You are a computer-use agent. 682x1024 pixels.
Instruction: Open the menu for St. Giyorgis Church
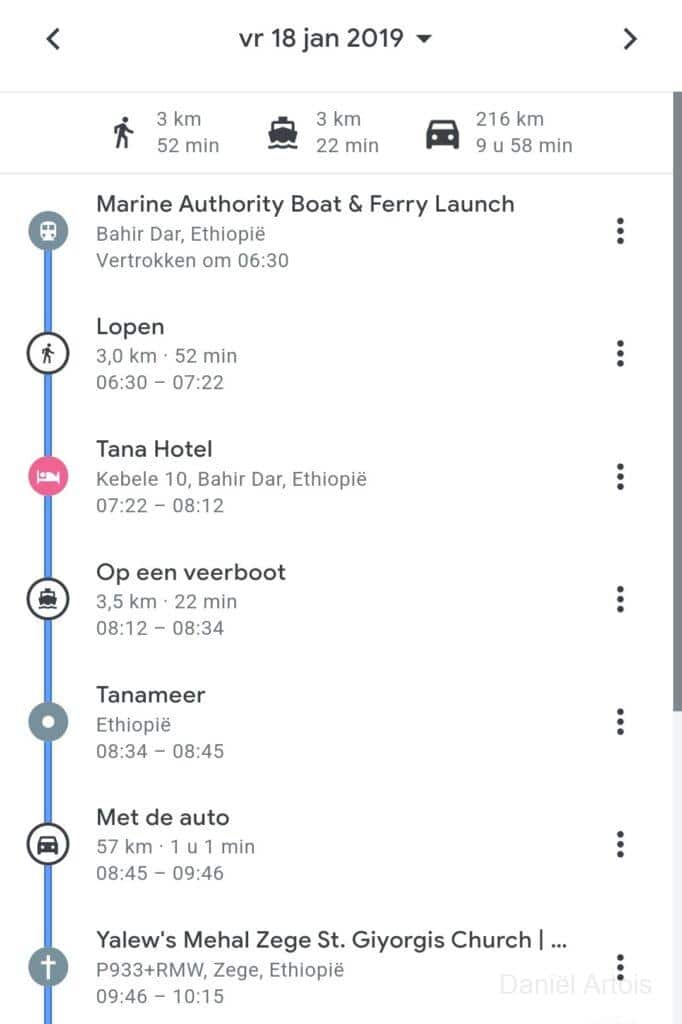pyautogui.click(x=620, y=966)
